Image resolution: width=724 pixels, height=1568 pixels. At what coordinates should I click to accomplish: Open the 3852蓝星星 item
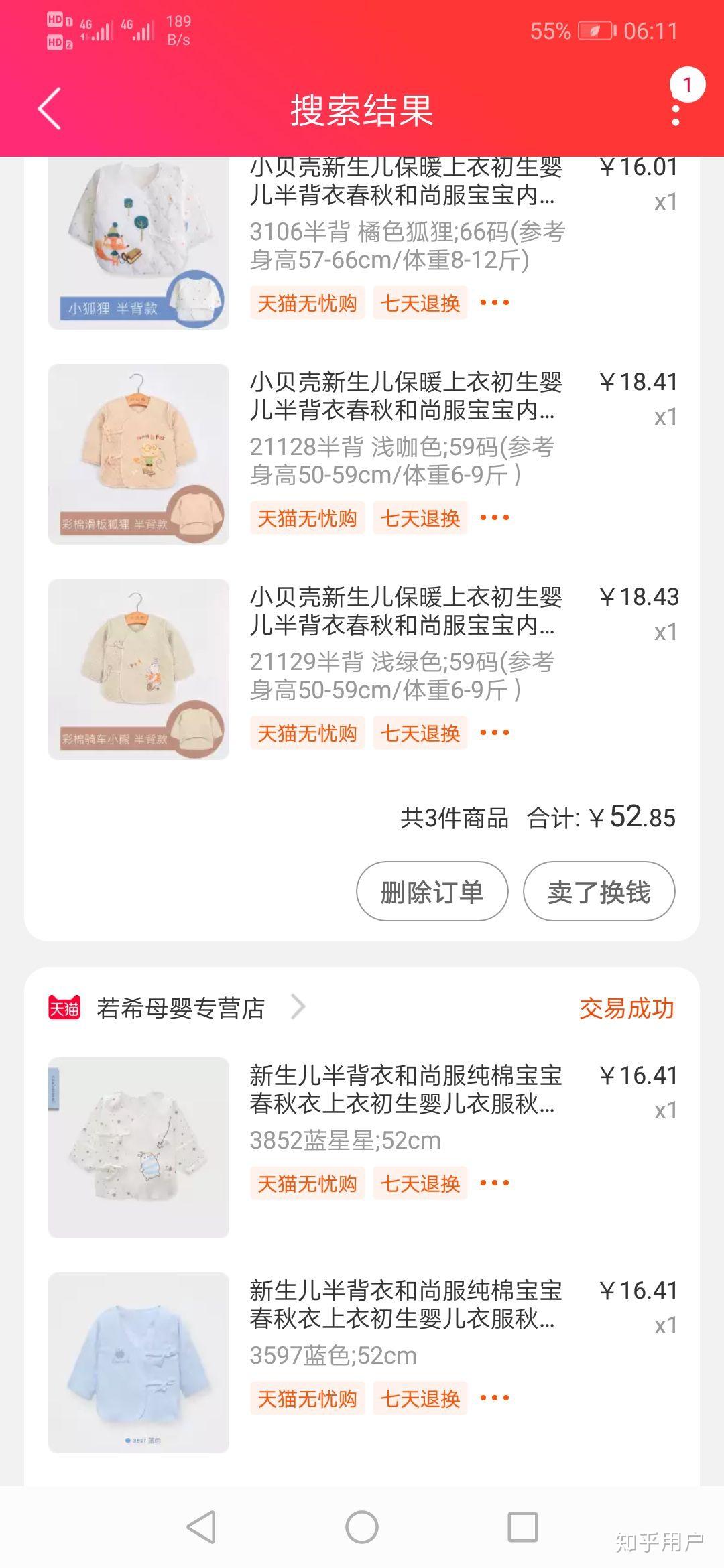(x=362, y=1147)
